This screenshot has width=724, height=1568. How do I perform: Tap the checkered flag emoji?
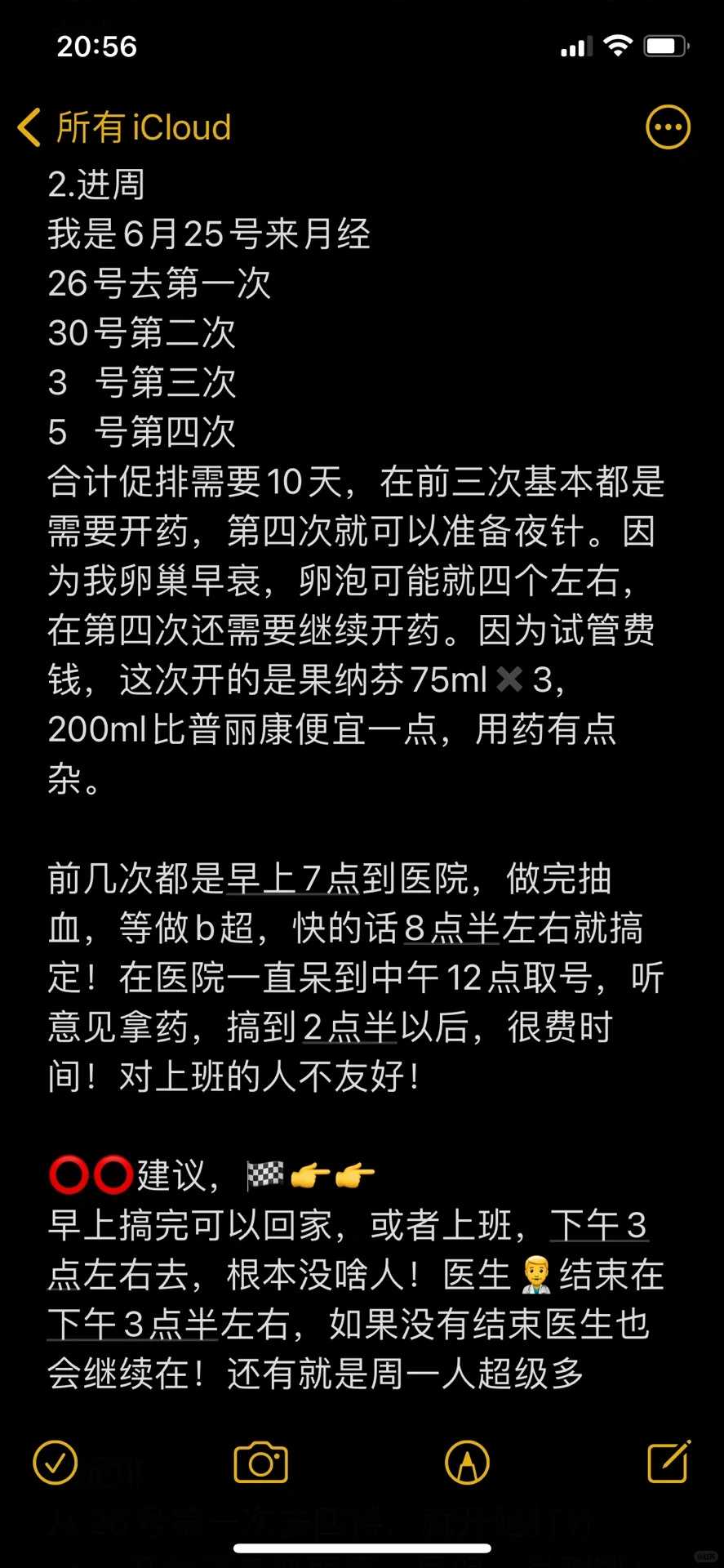(x=265, y=1174)
